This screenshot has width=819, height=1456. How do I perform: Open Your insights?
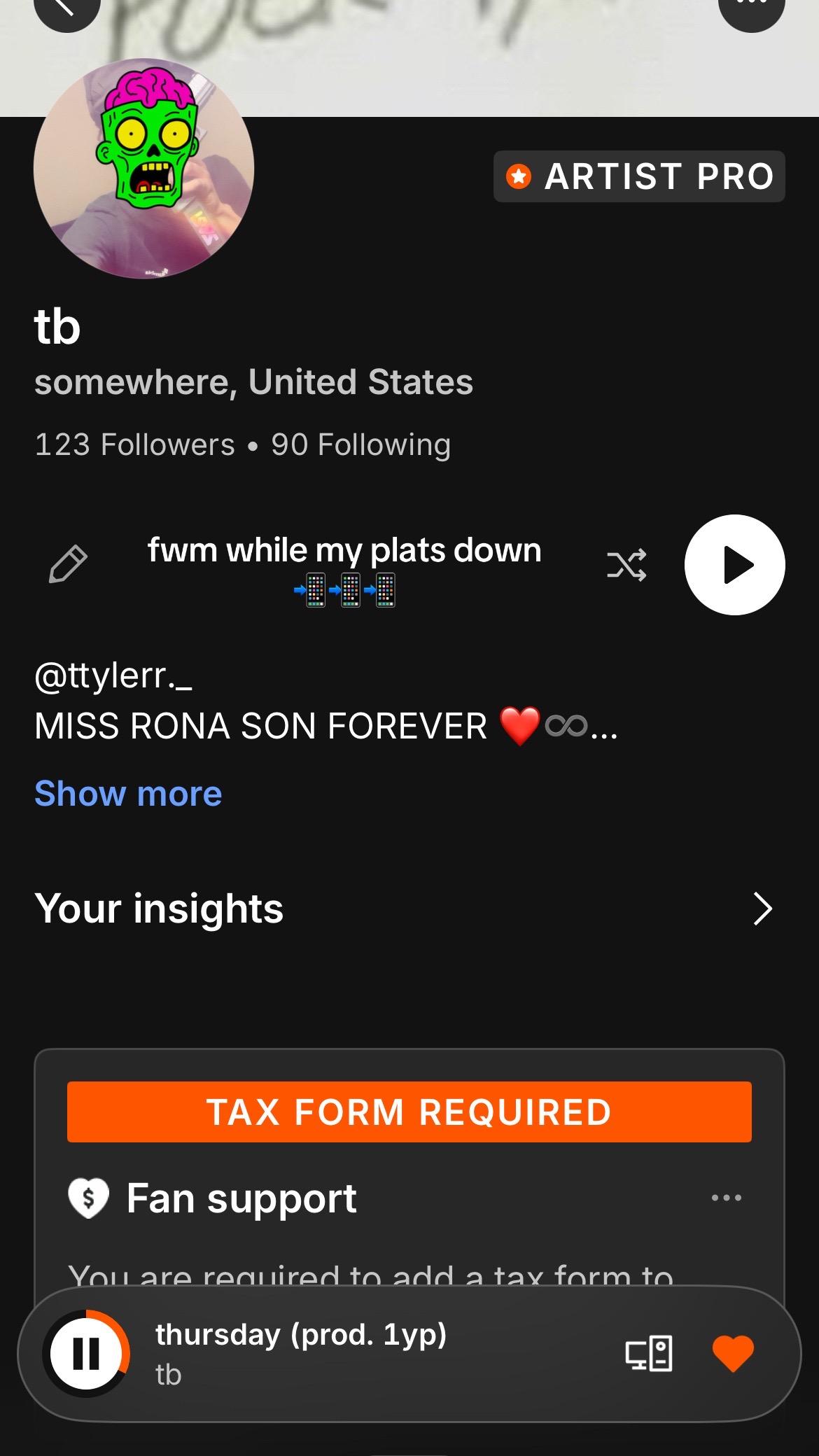[409, 909]
